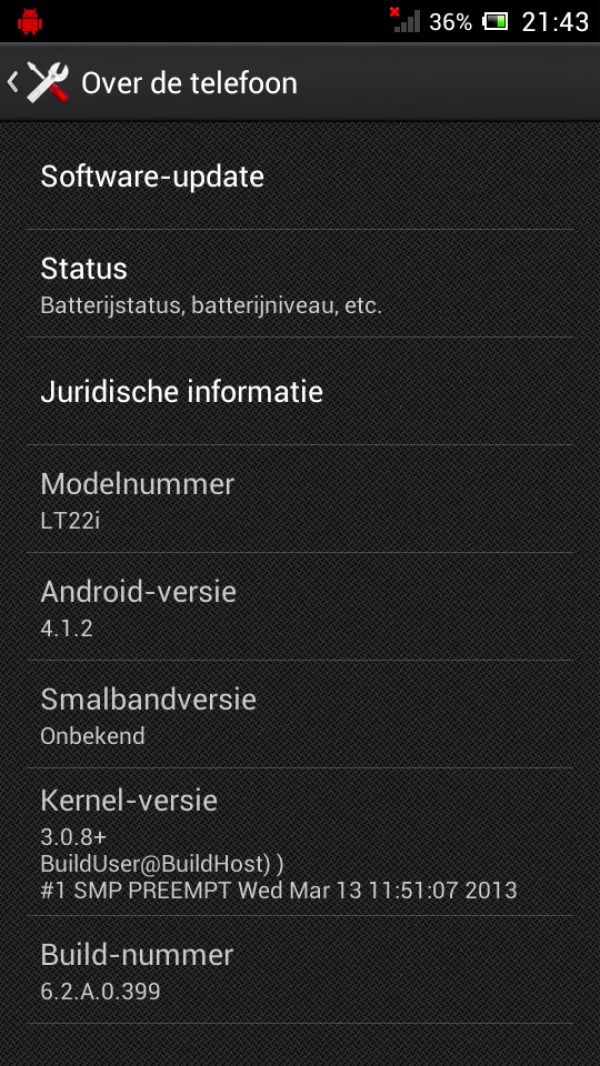Go back using the header arrow
This screenshot has width=600, height=1066.
(x=13, y=83)
